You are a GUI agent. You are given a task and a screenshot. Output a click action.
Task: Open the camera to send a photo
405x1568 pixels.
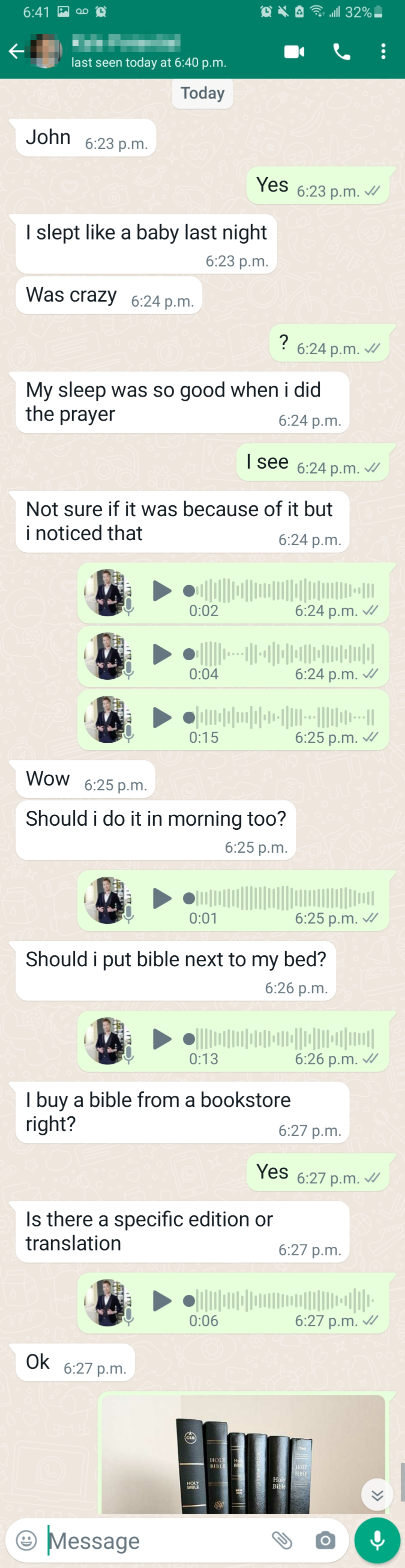[x=325, y=1540]
